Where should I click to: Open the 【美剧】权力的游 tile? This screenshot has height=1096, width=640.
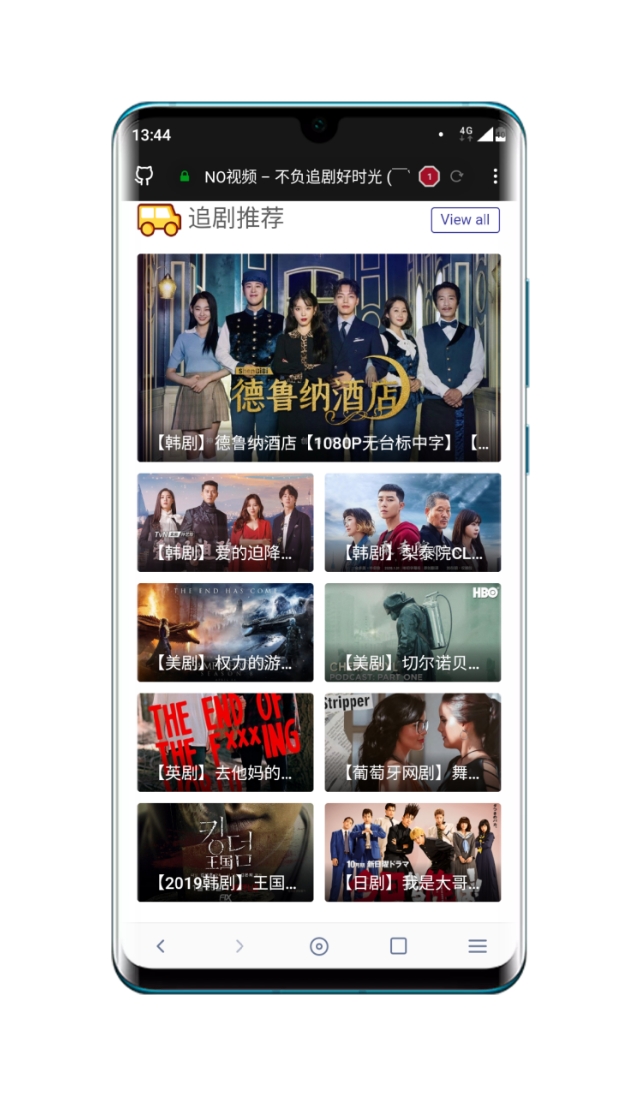click(225, 632)
